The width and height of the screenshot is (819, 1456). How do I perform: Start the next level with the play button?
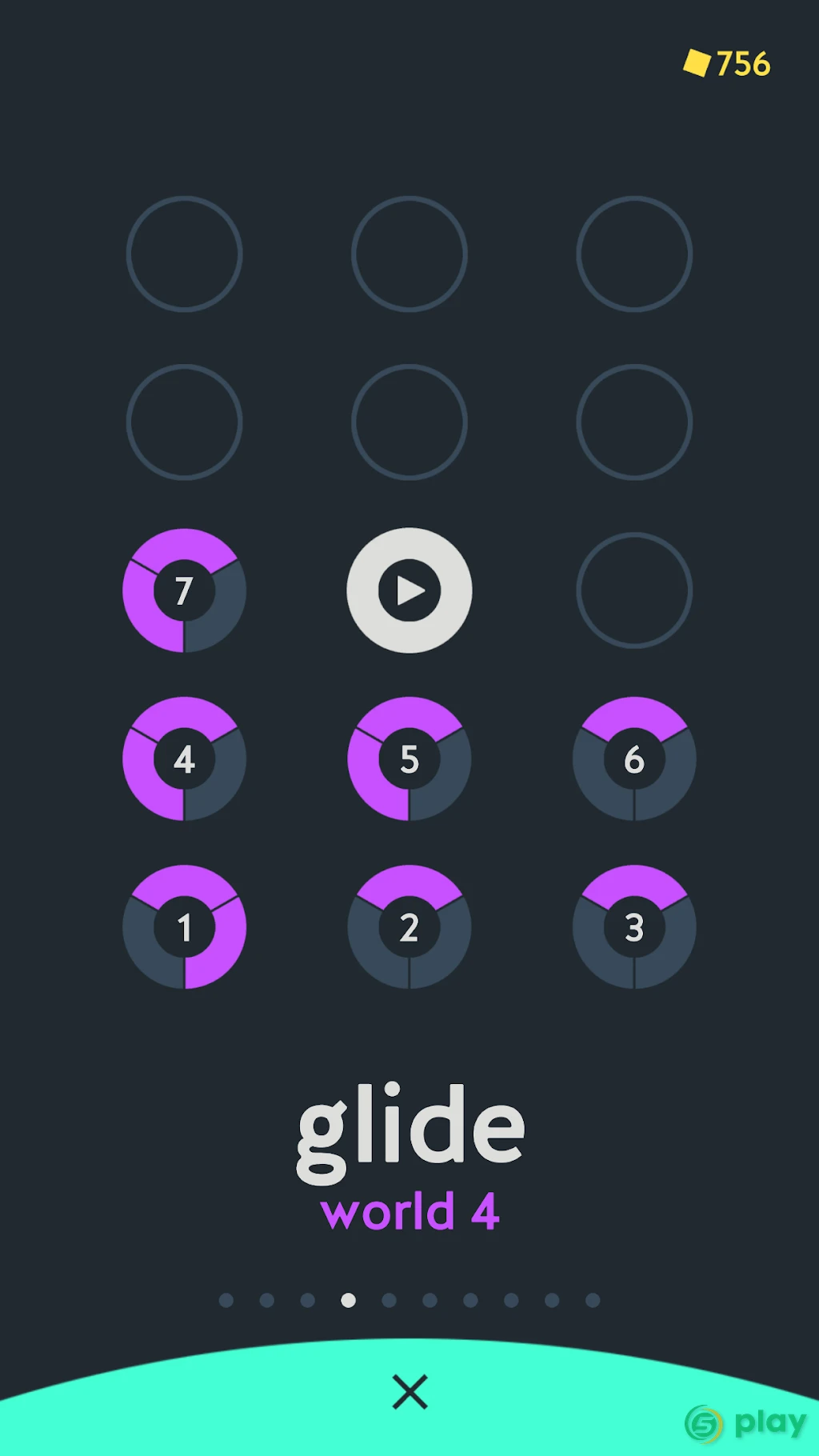(x=409, y=590)
